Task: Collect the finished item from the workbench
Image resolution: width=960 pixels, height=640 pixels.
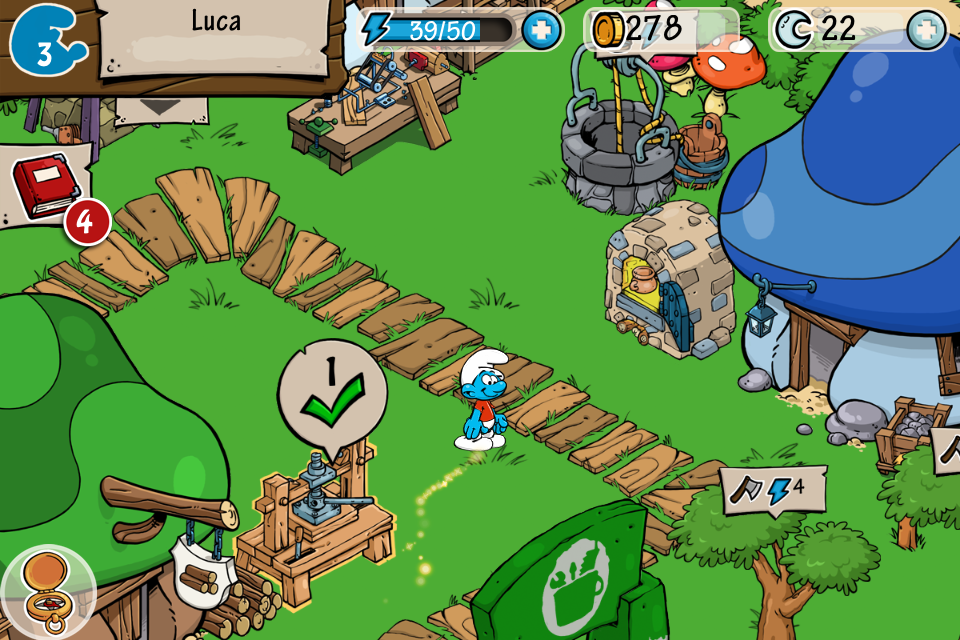Action: [x=332, y=394]
